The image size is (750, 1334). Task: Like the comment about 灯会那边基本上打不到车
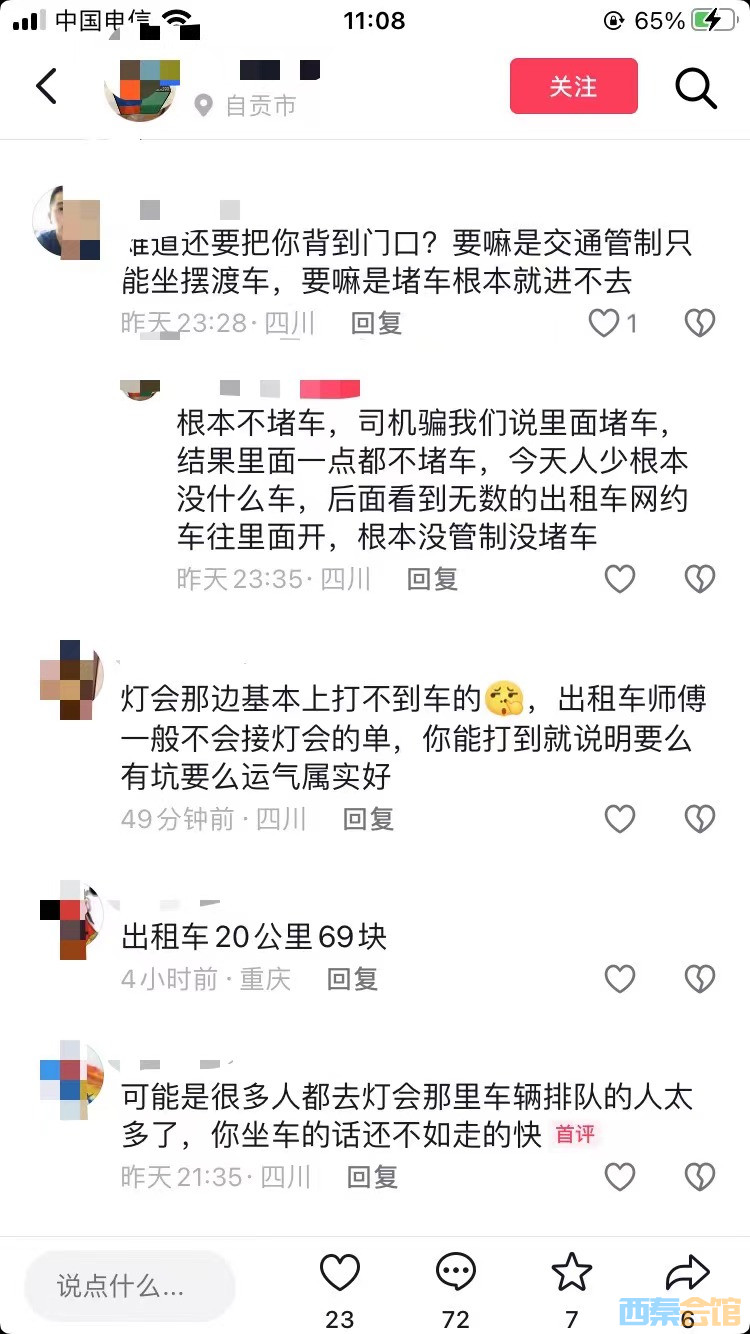click(x=620, y=819)
